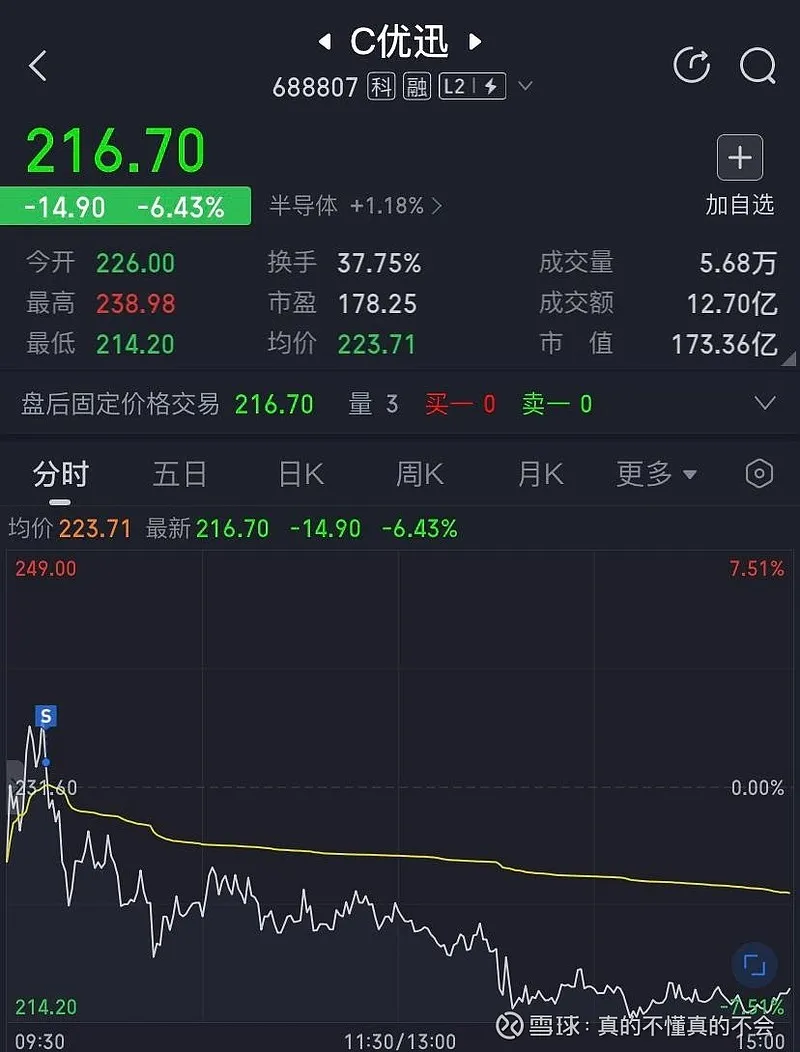Tap the S sell marker on chart

coord(46,715)
